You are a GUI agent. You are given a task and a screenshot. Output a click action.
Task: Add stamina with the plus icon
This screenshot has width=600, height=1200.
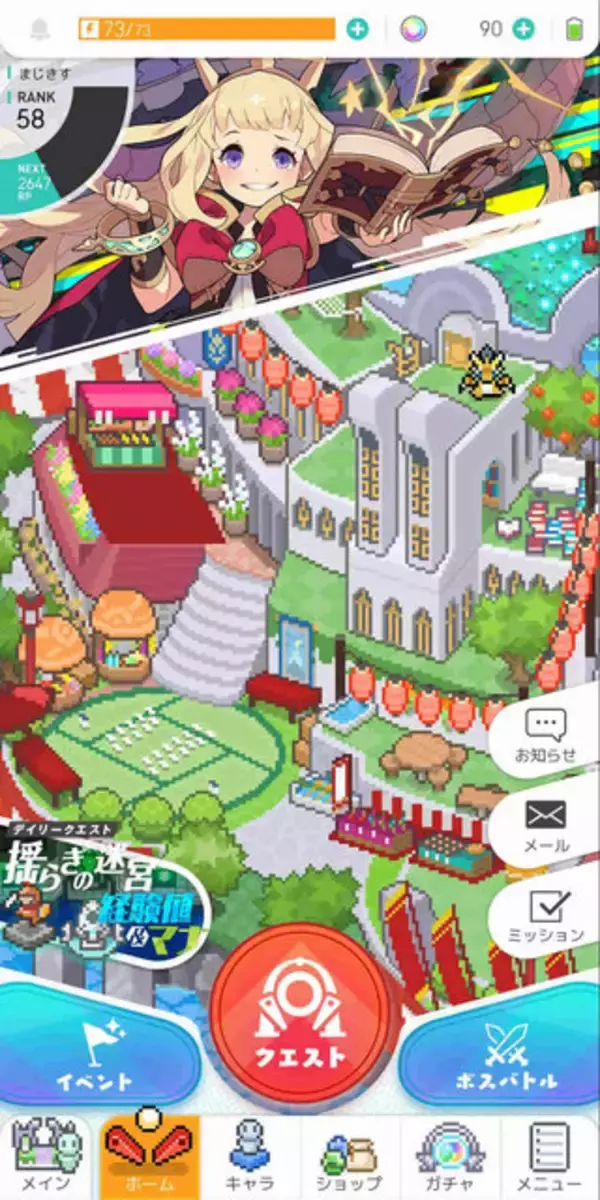357,29
